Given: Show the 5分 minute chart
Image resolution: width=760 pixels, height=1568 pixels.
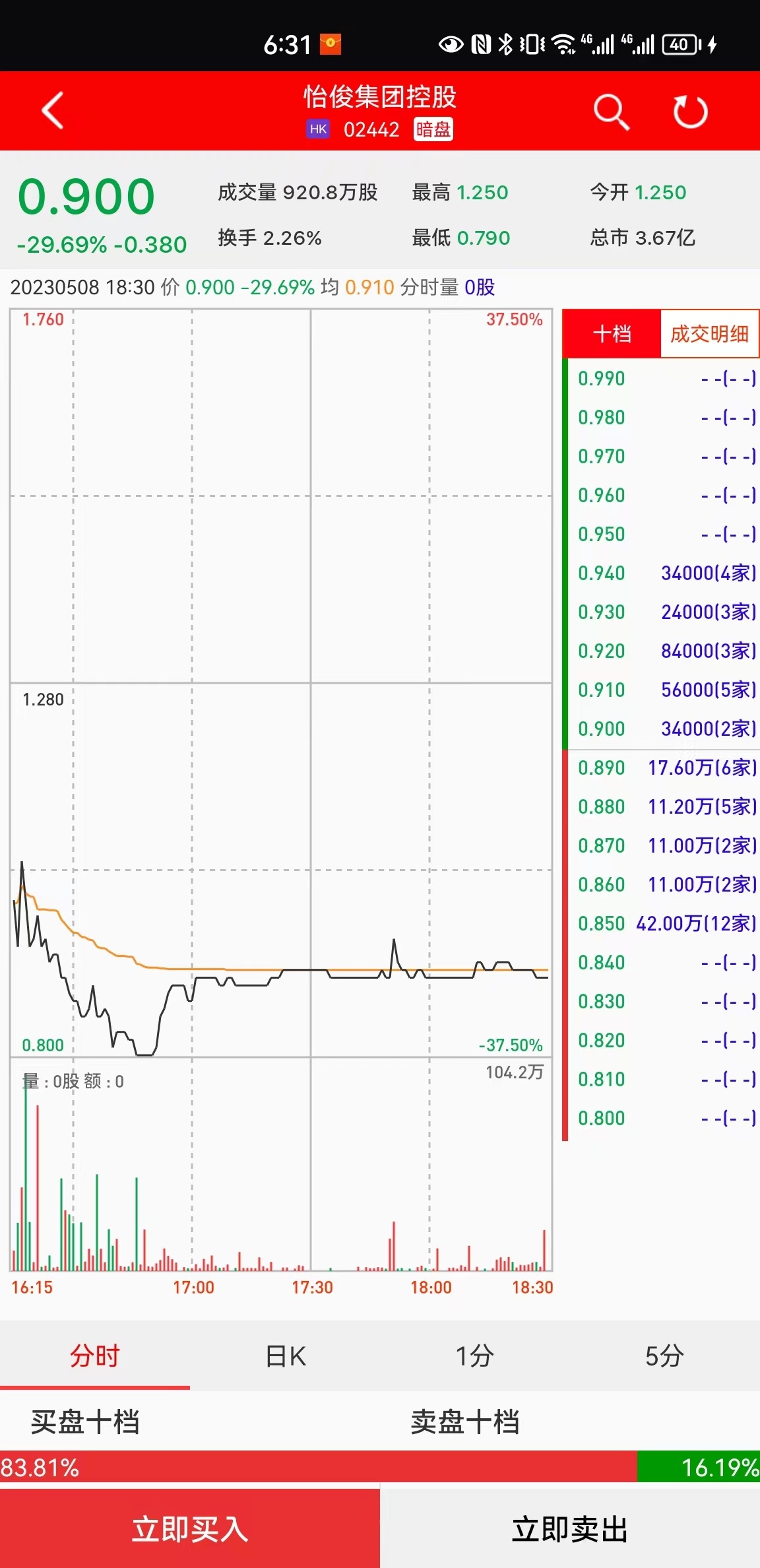Looking at the screenshot, I should (x=664, y=1356).
